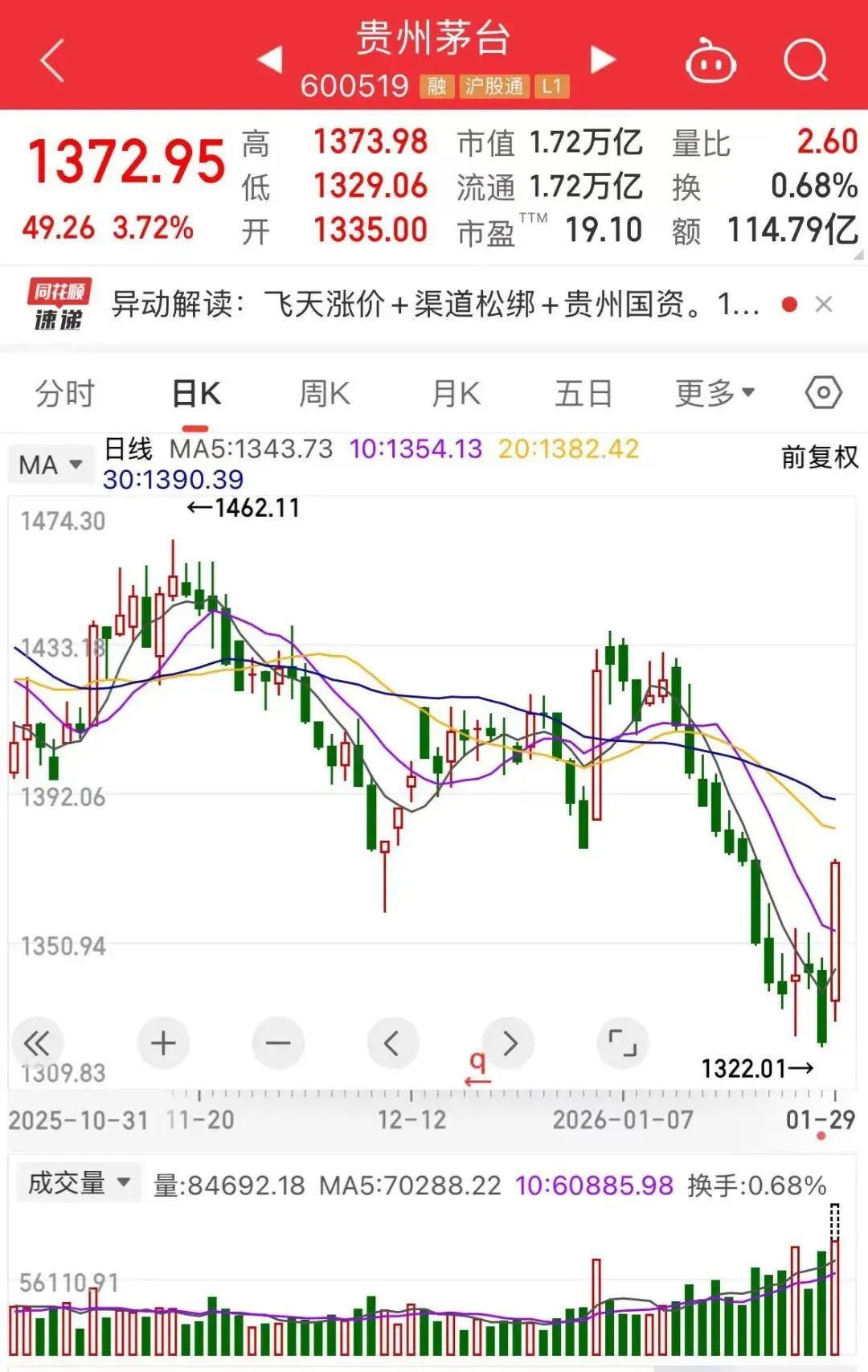This screenshot has height=1372, width=868.
Task: Switch to the previous stock arrow
Action: click(270, 59)
